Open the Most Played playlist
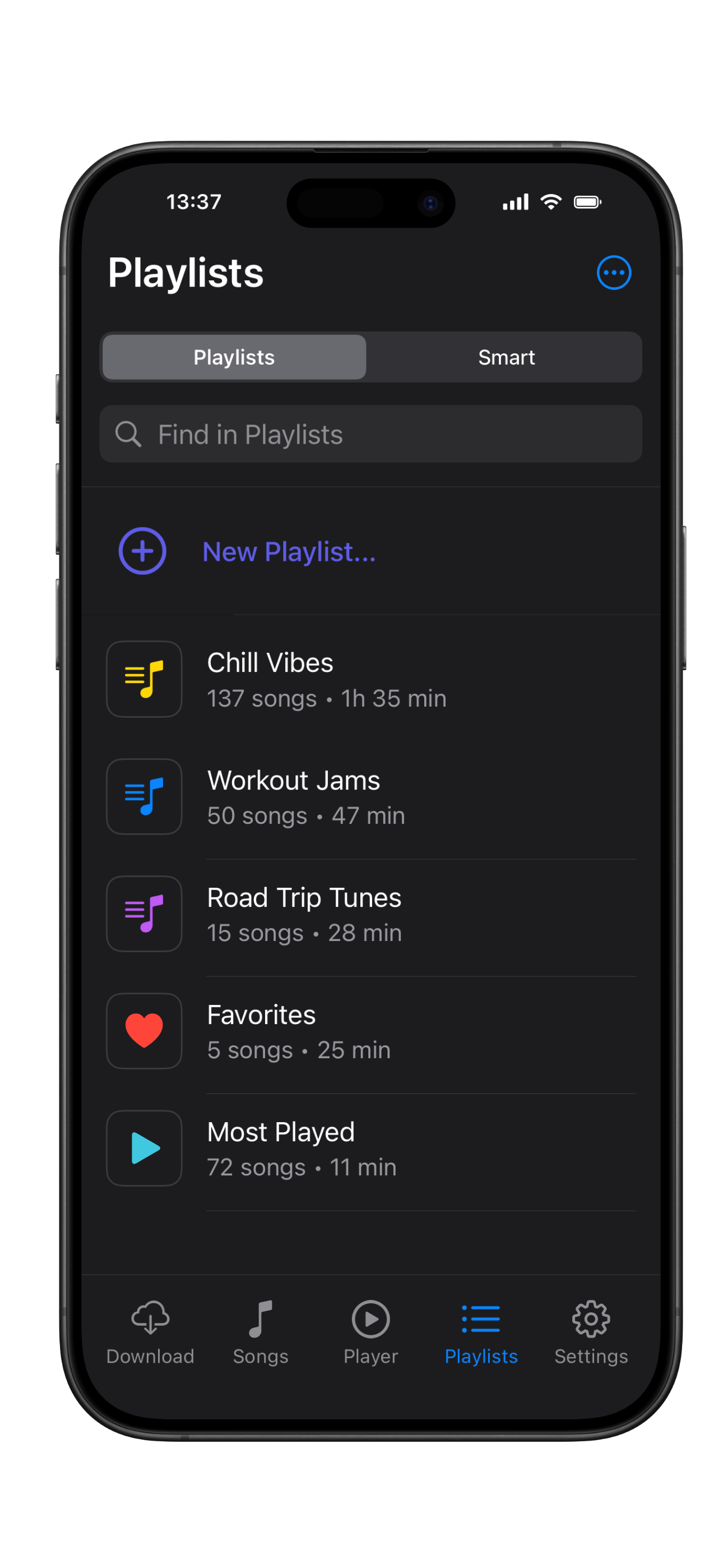723x1568 pixels. 370,1149
